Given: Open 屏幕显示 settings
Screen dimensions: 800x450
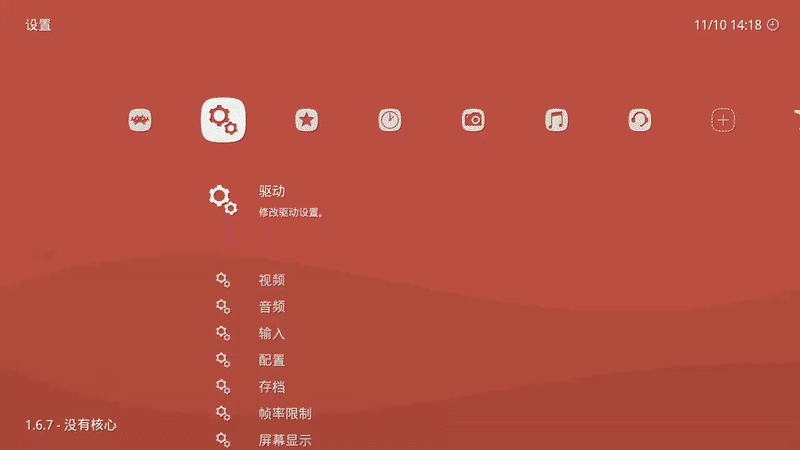Looking at the screenshot, I should point(284,440).
